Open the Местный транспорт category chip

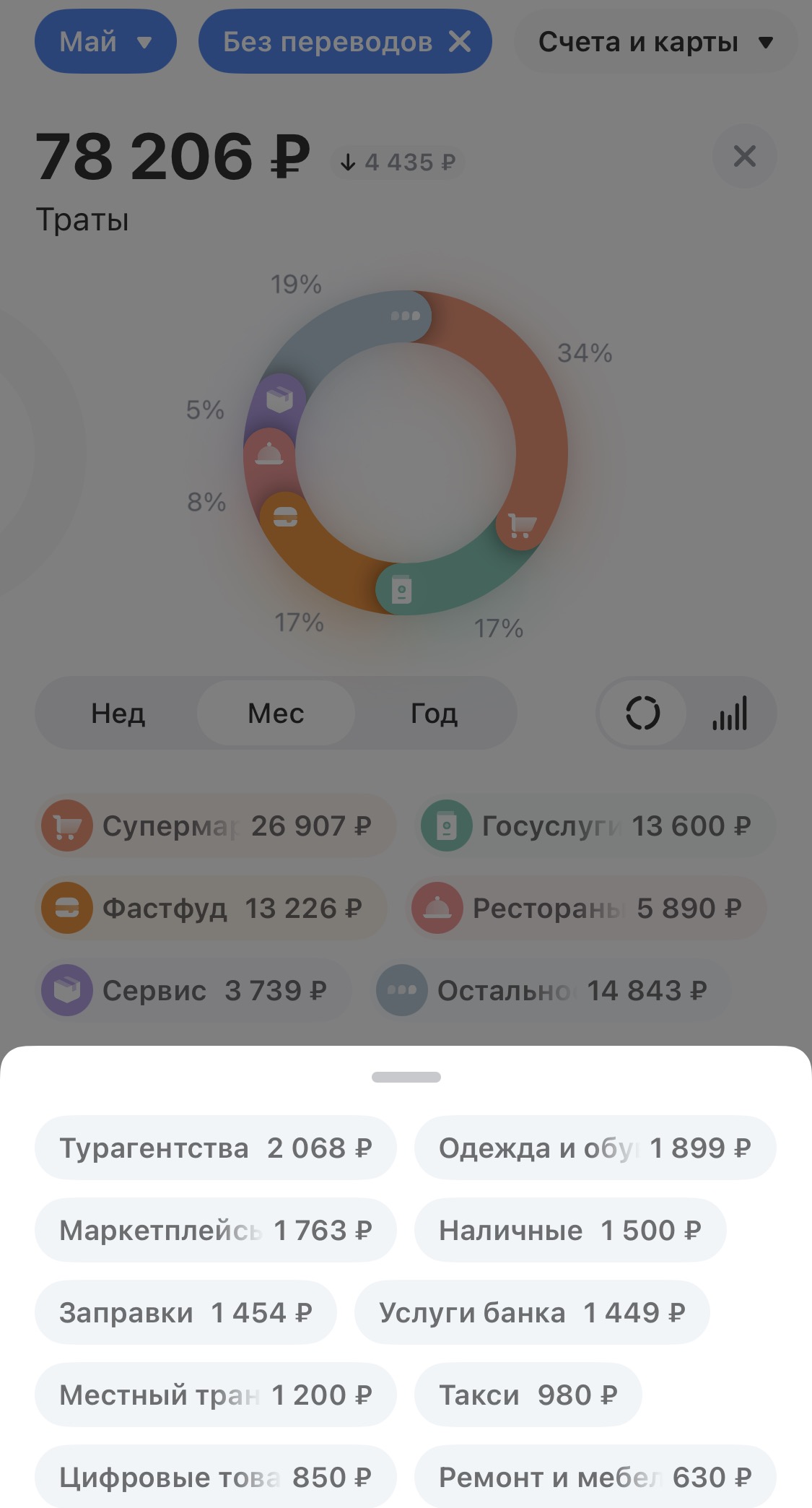coord(215,1395)
